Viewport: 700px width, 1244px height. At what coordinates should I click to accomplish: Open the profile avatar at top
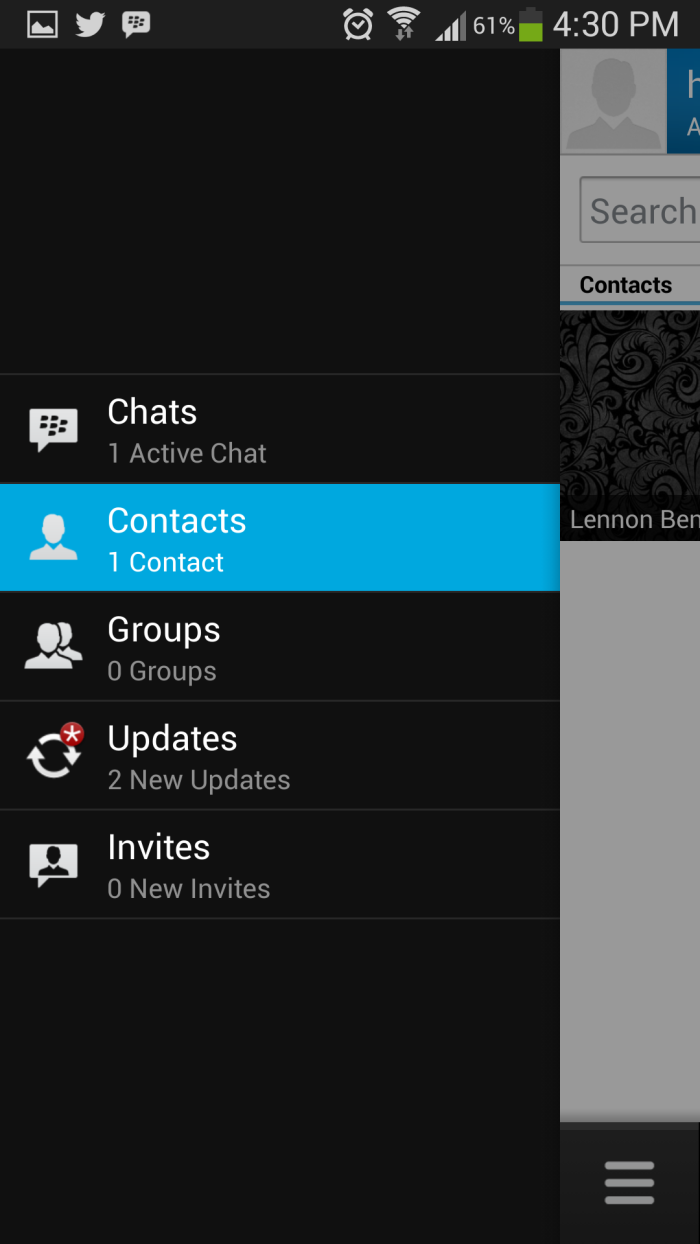[x=613, y=101]
